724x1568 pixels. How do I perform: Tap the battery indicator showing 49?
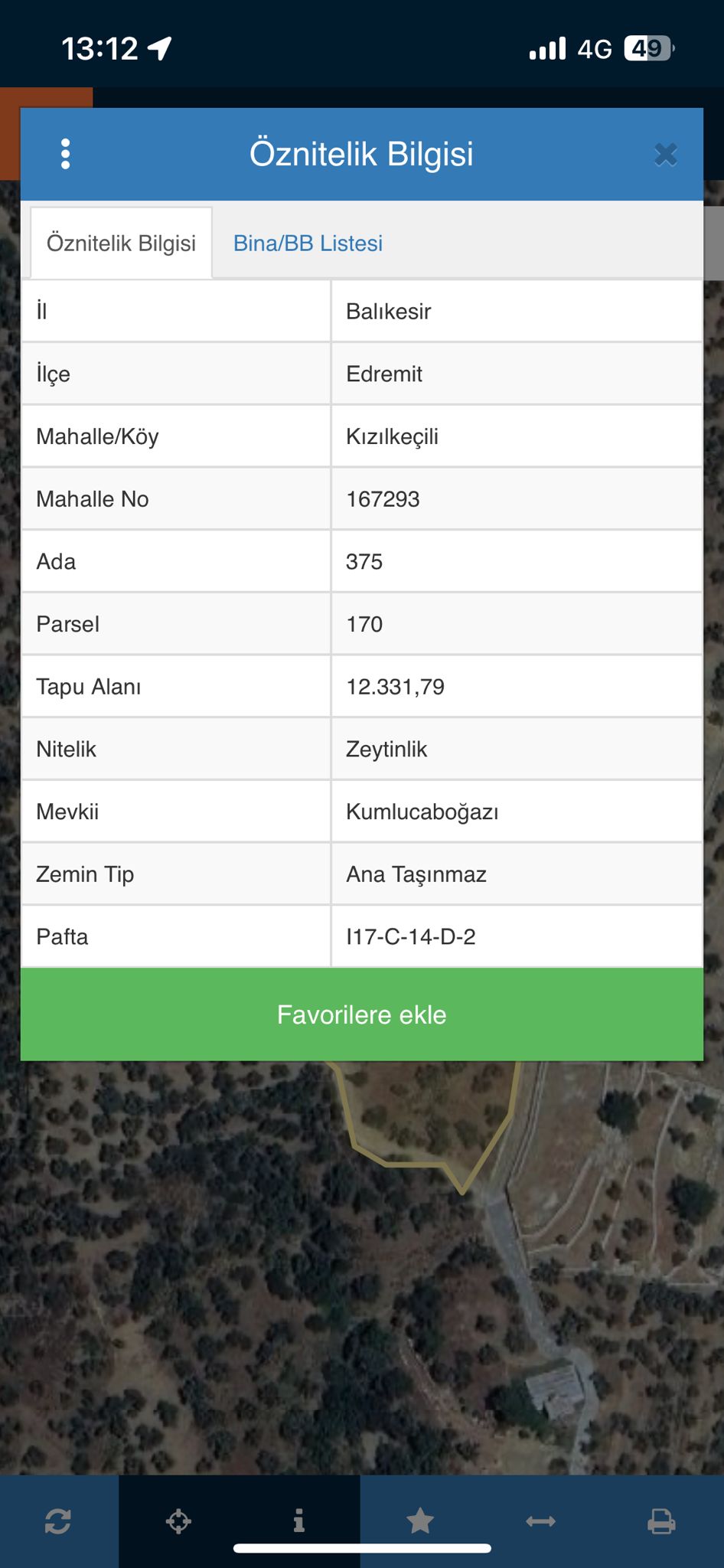click(647, 47)
